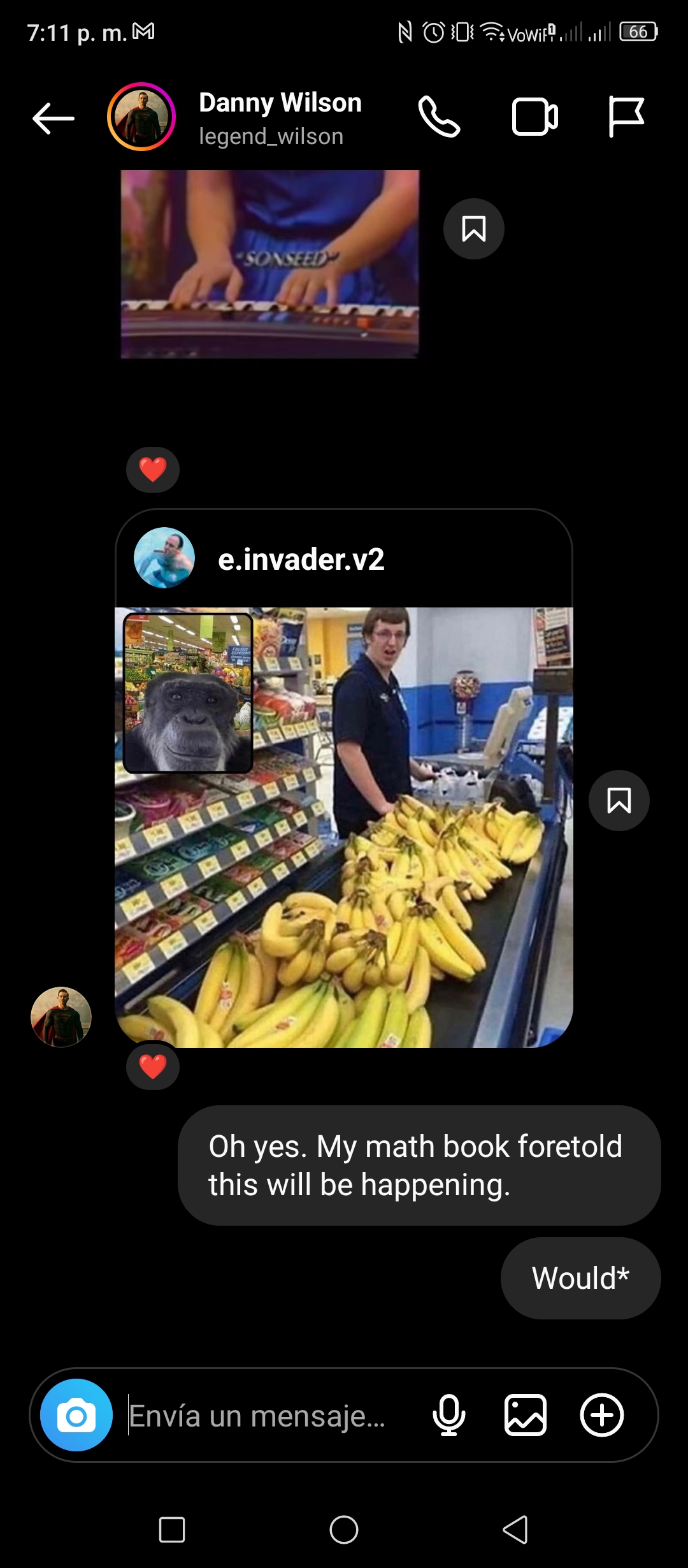Tap the flag icon in the header

click(x=626, y=117)
